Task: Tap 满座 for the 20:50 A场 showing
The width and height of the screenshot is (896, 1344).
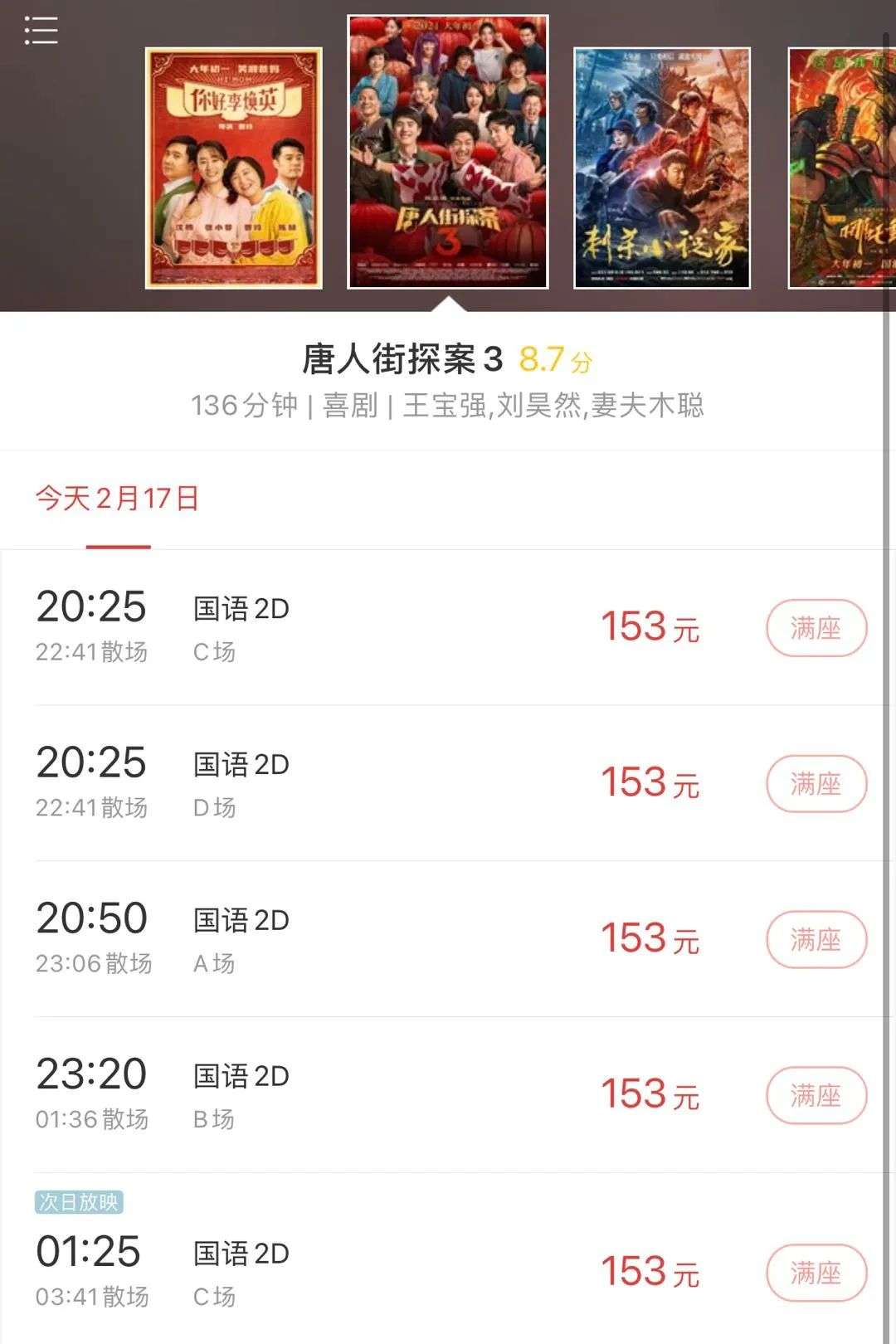Action: point(816,940)
